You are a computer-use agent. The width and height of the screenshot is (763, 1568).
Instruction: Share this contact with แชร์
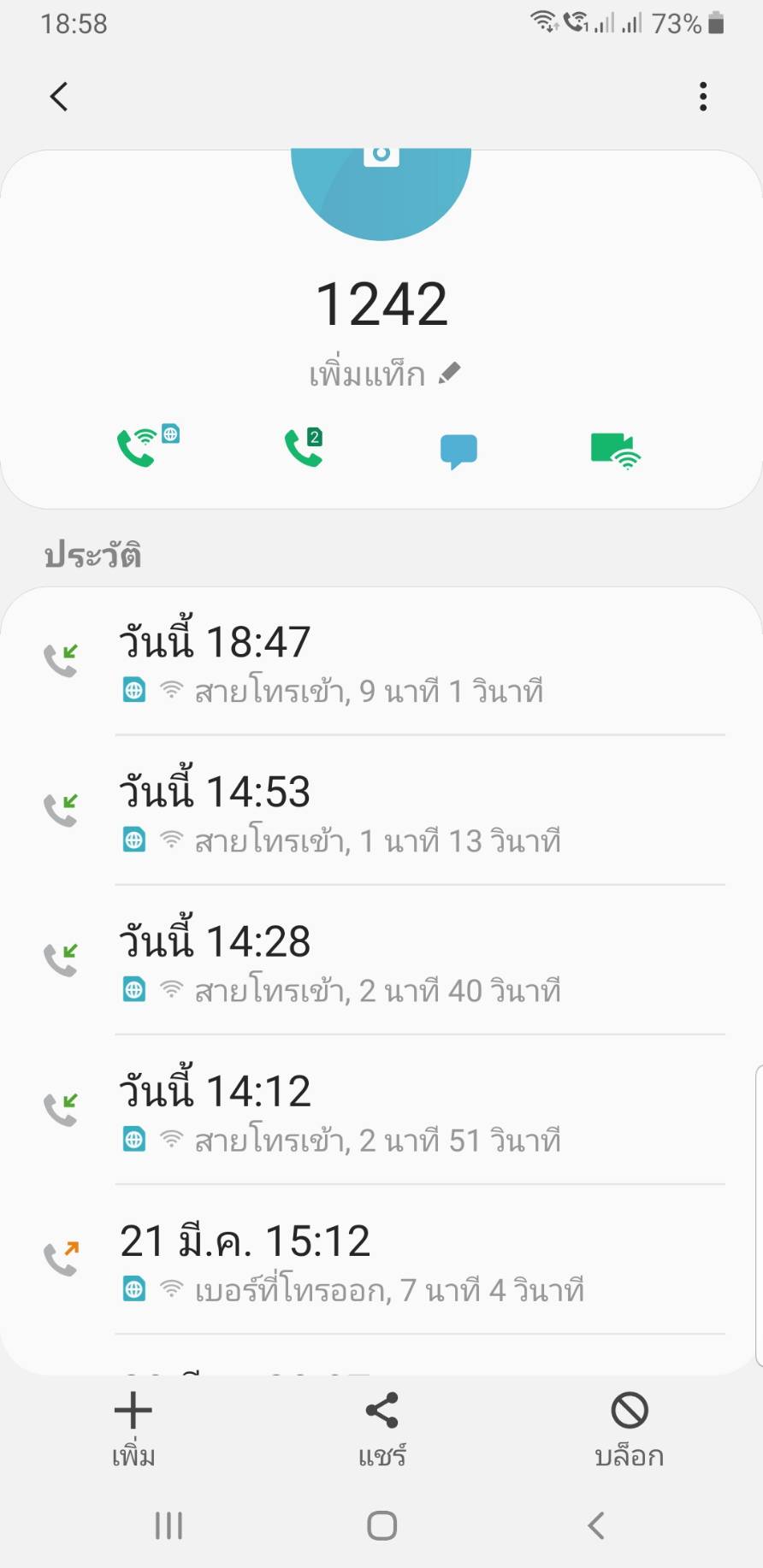381,1429
